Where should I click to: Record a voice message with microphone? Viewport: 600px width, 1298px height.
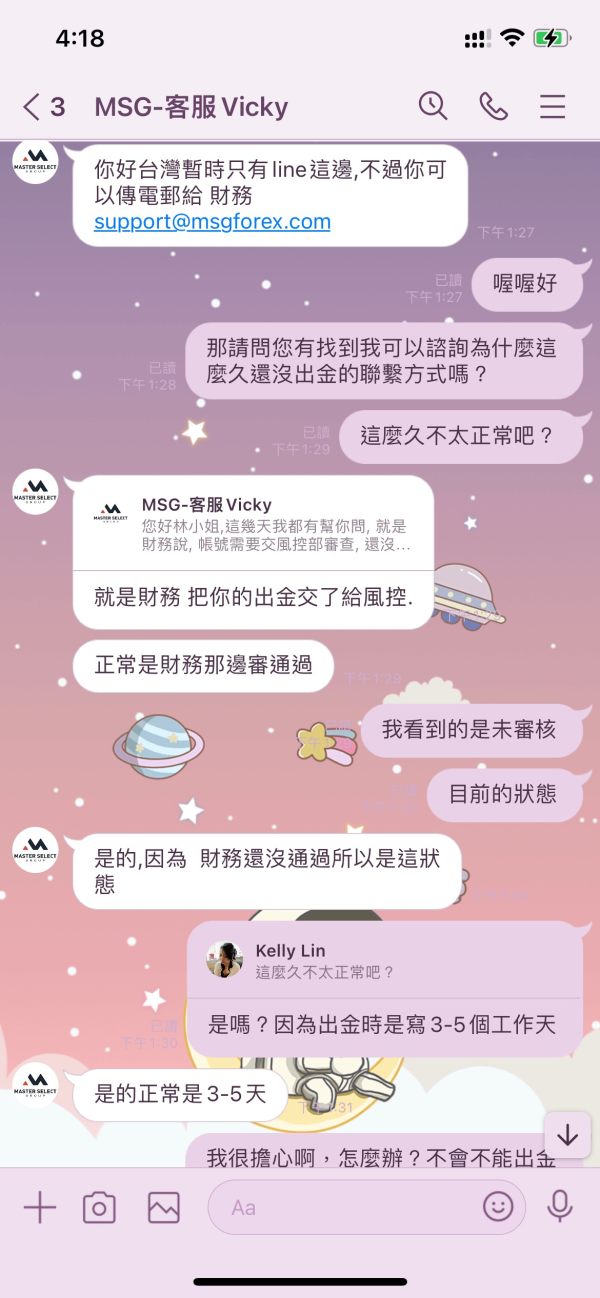560,1207
